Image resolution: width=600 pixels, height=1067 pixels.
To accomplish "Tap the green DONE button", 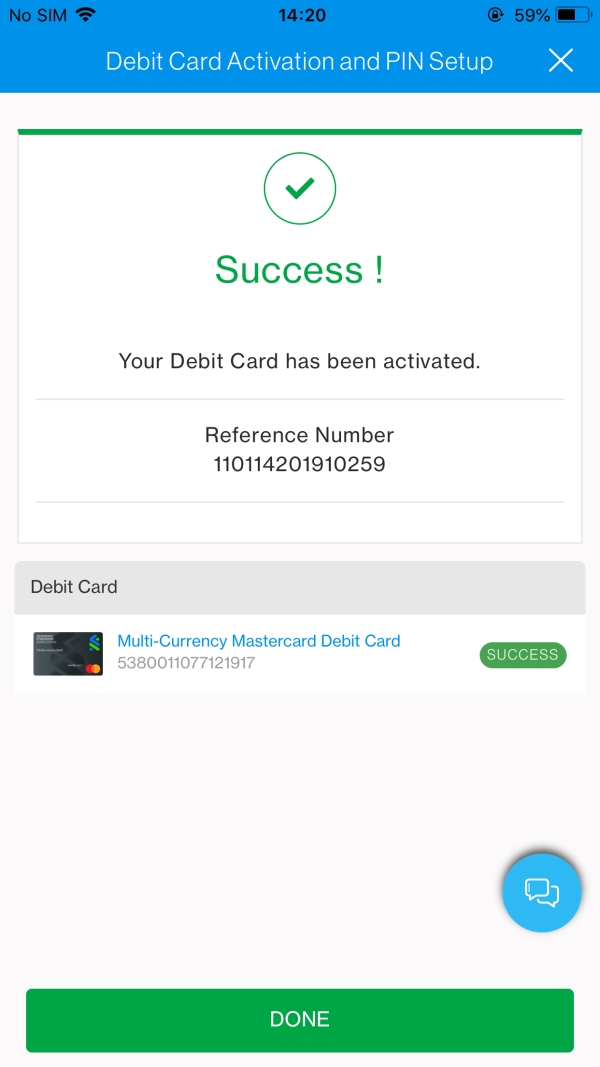I will point(300,1020).
